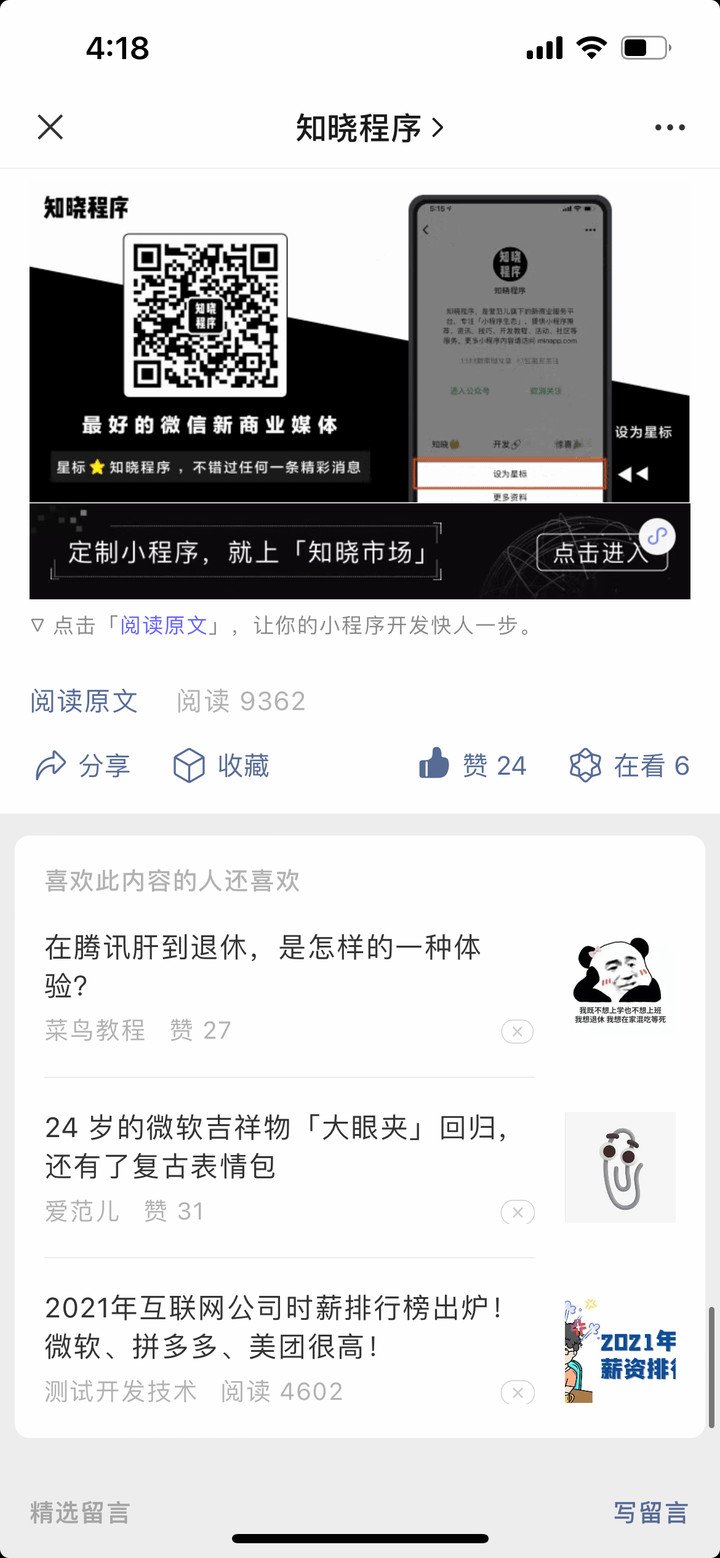The image size is (720, 1558).
Task: Mark the article as 在看
Action: (x=629, y=766)
